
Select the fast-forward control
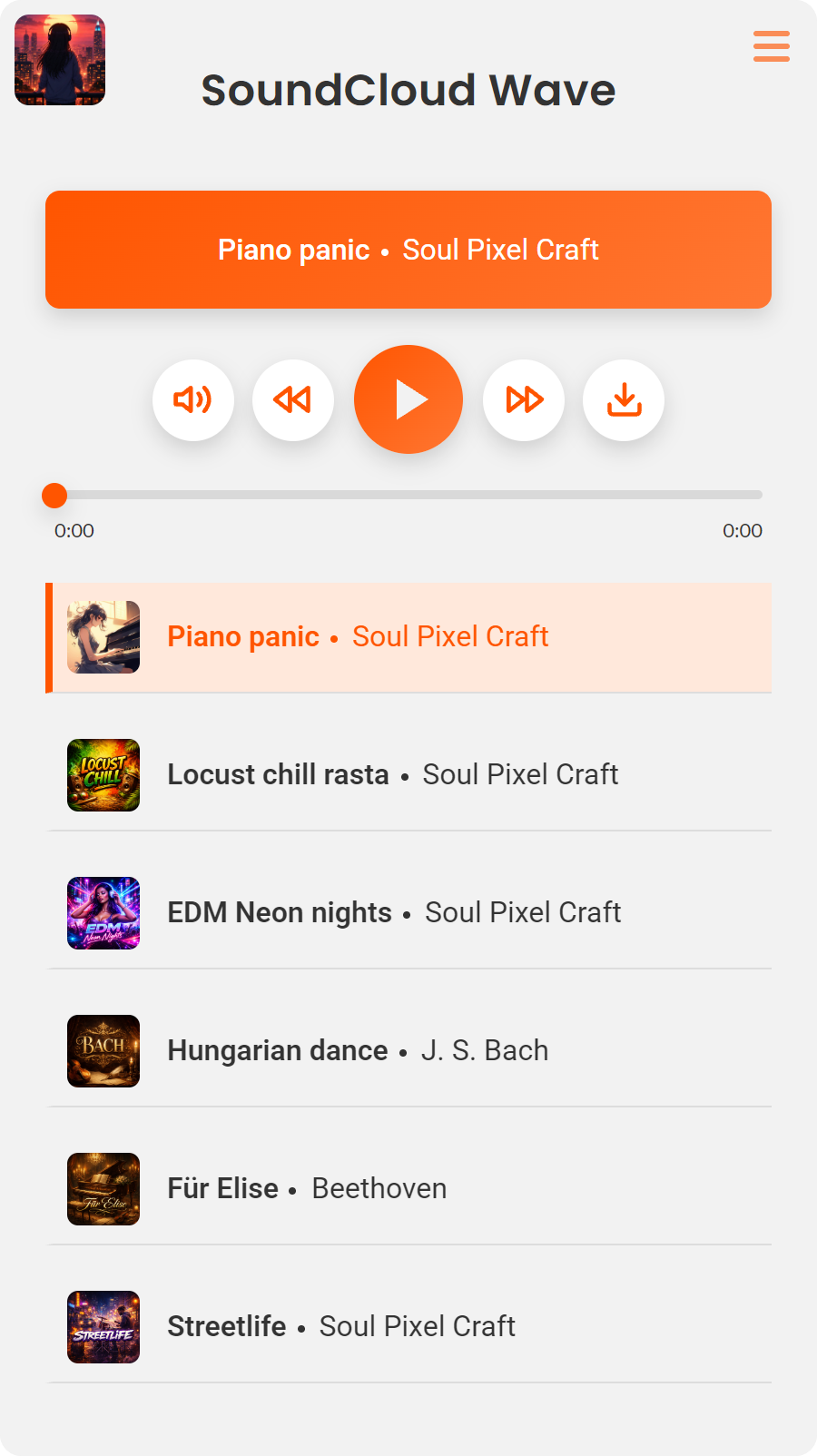click(x=524, y=399)
